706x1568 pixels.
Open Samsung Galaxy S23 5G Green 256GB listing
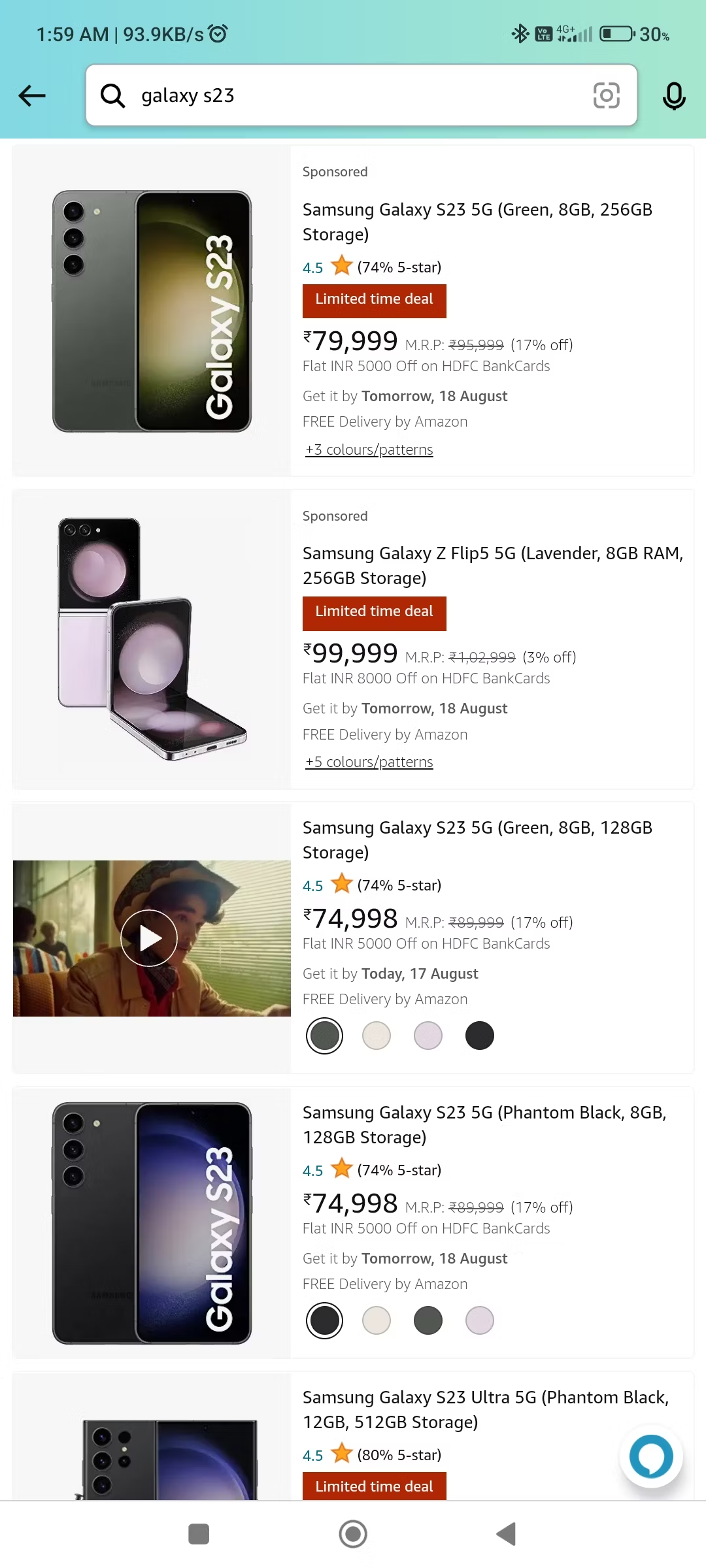coord(477,221)
